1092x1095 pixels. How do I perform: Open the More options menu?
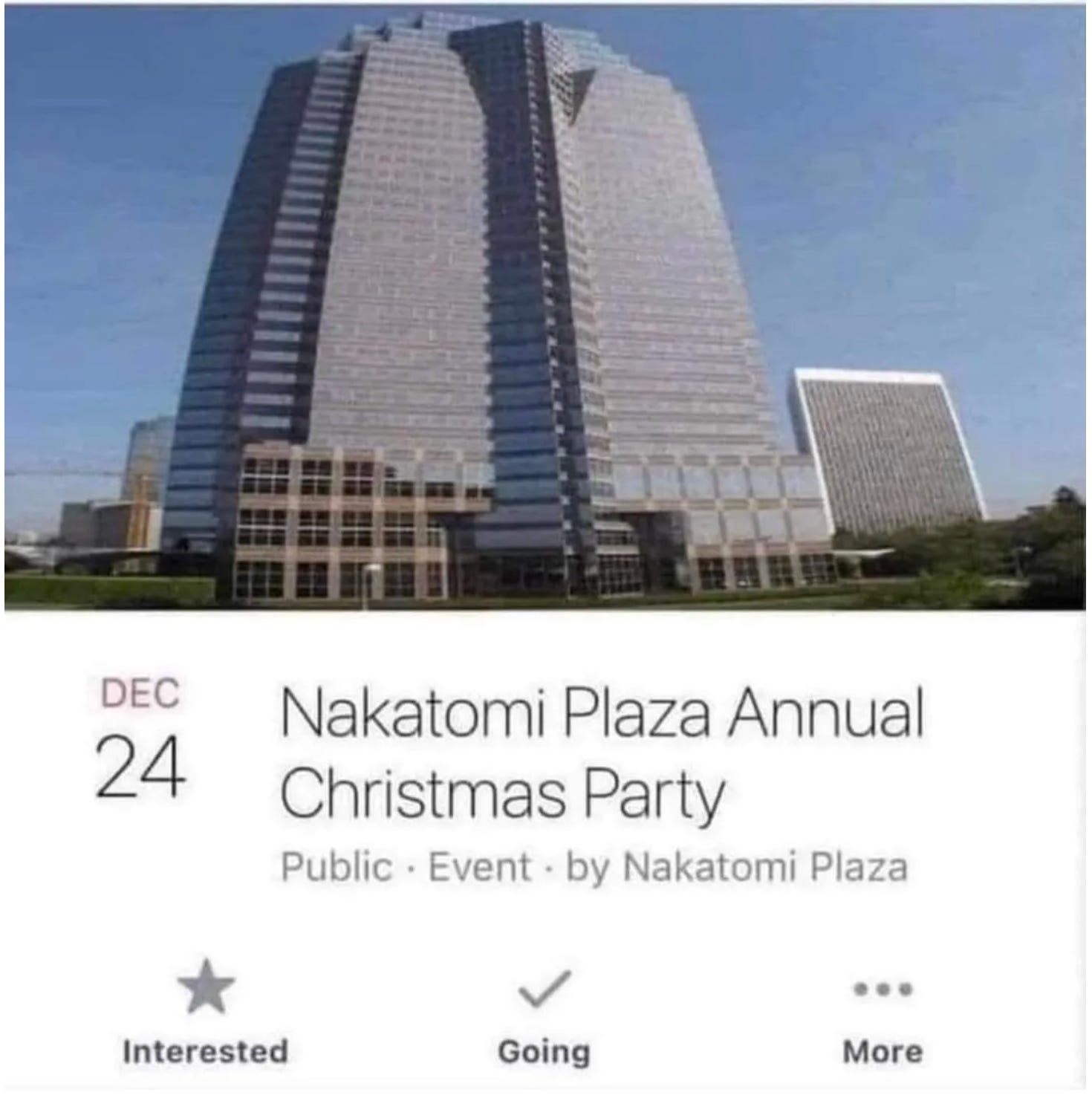(x=883, y=1019)
